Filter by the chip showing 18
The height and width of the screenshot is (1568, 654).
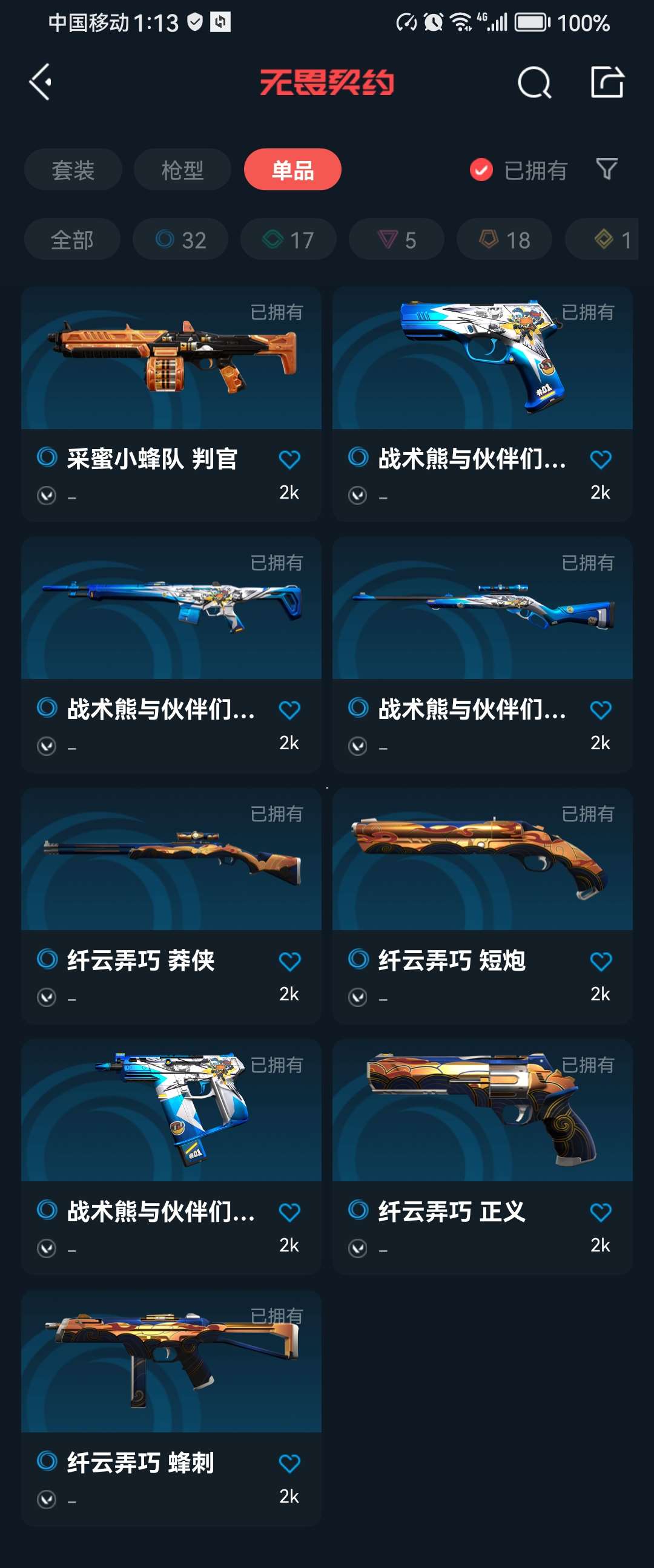pos(505,240)
